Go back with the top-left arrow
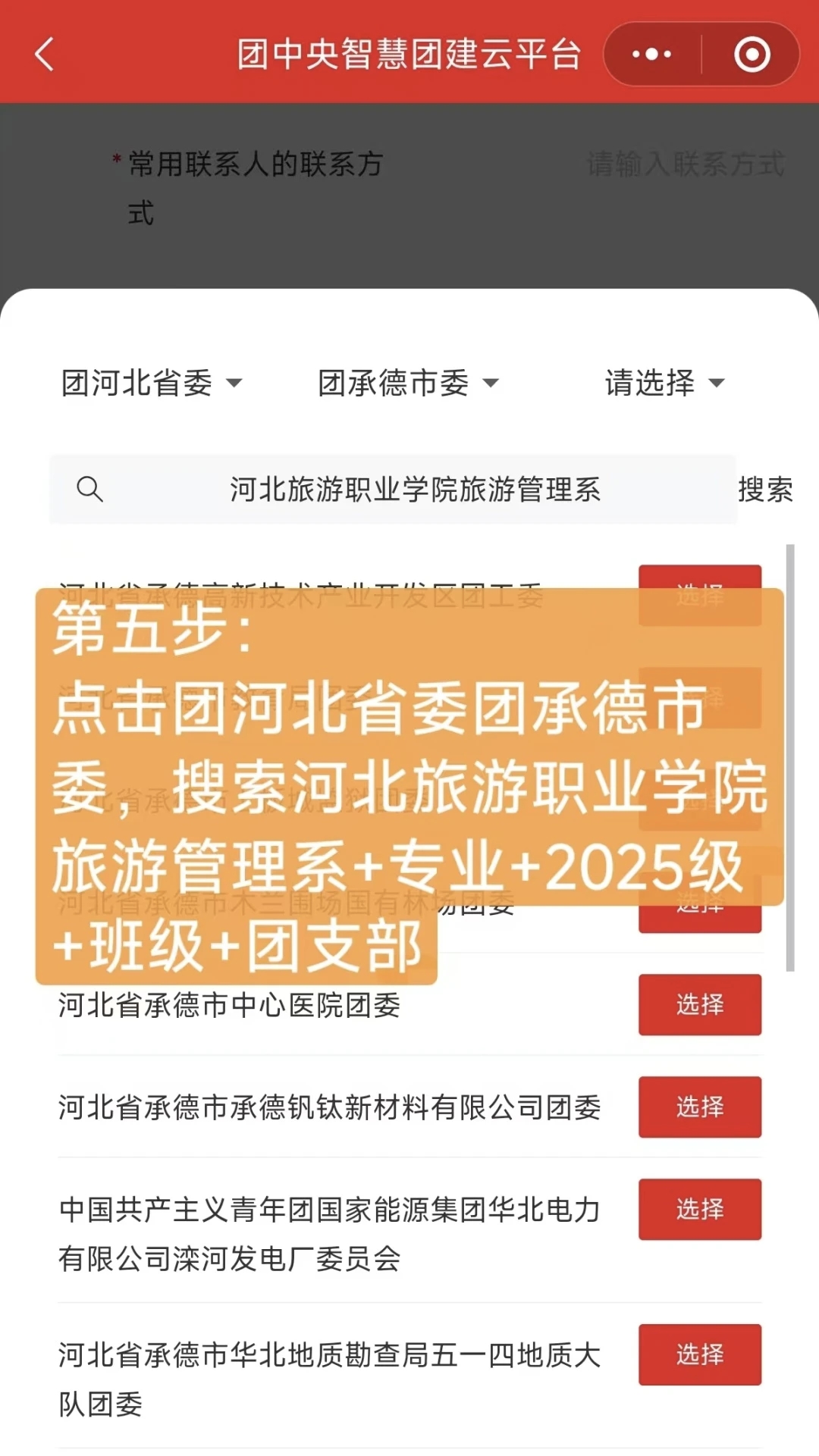This screenshot has width=819, height=1456. [x=44, y=55]
